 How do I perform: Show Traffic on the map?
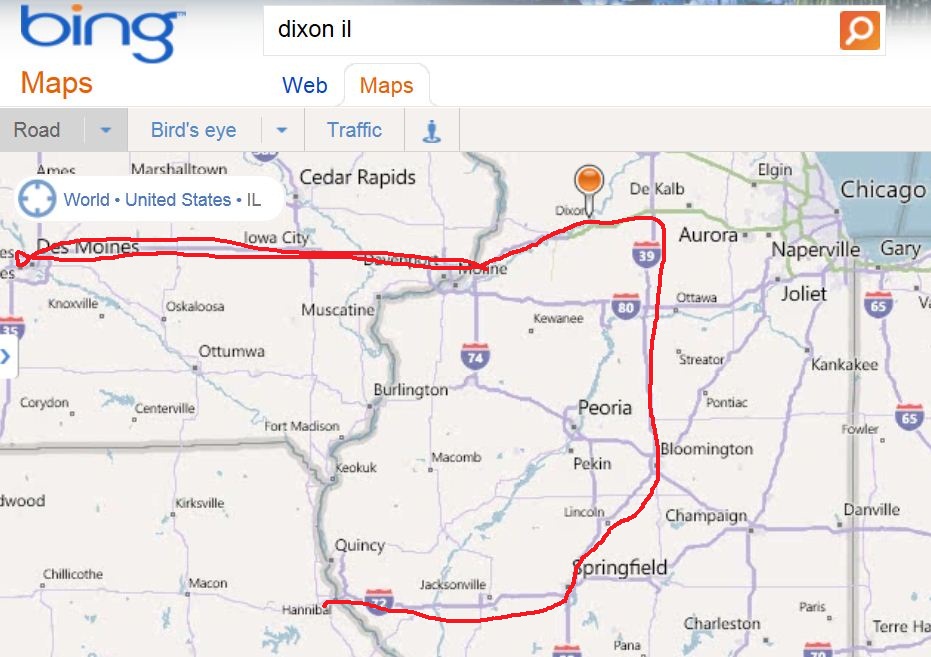[x=354, y=130]
